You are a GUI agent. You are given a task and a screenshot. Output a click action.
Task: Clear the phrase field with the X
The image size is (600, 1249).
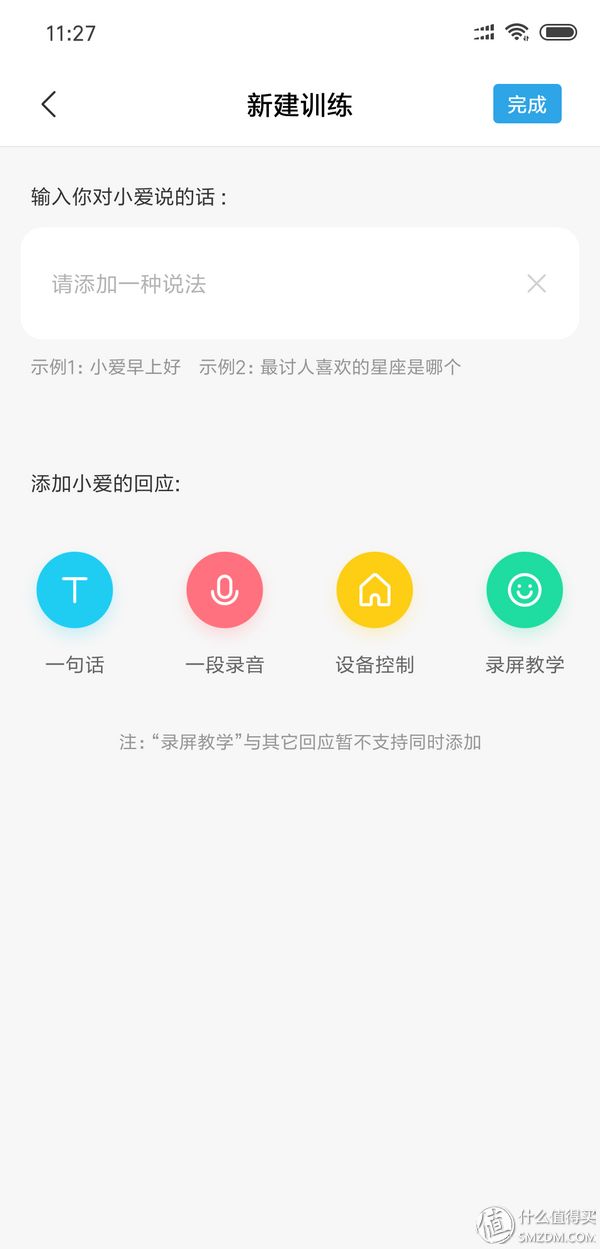pyautogui.click(x=536, y=284)
